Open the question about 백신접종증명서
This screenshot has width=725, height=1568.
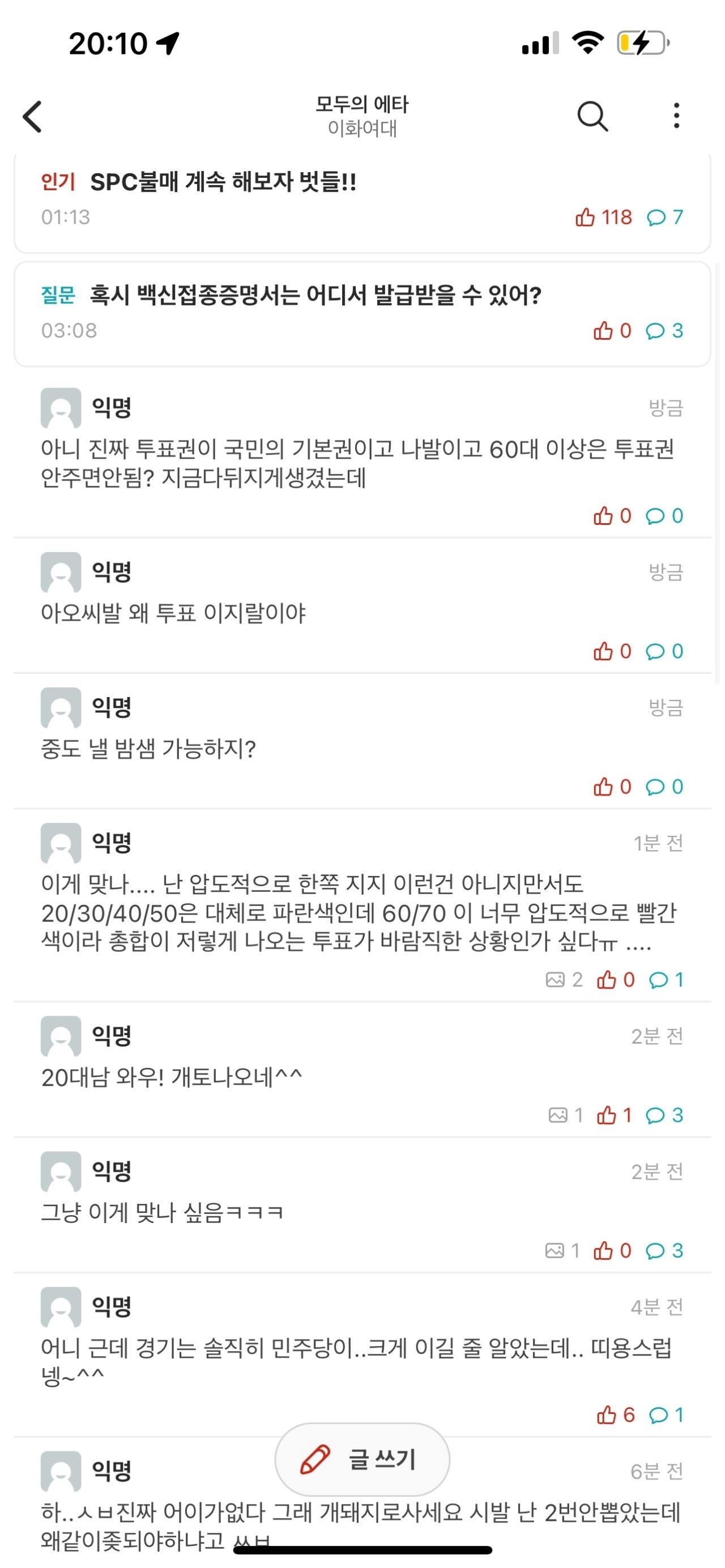point(315,296)
